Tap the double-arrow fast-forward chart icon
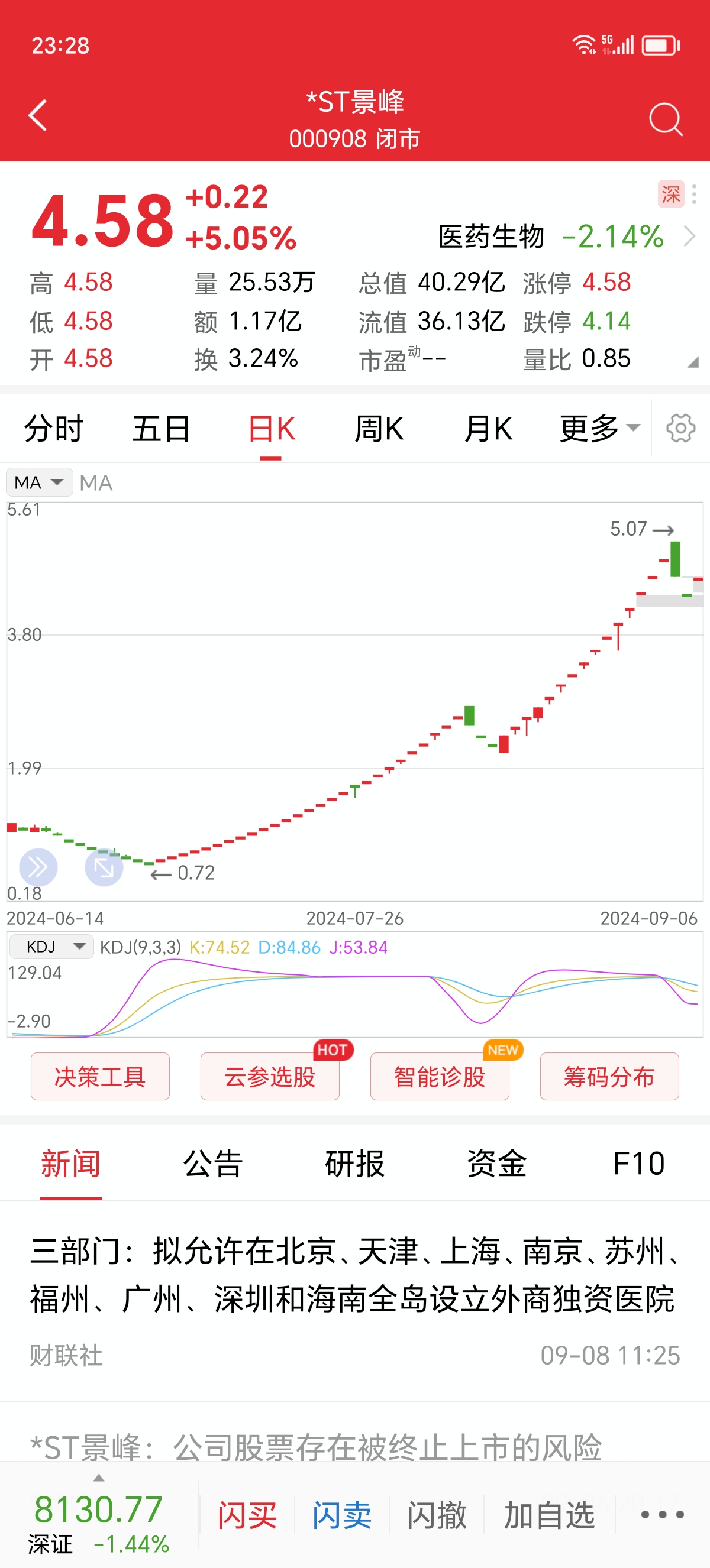This screenshot has width=710, height=1568. click(x=37, y=866)
